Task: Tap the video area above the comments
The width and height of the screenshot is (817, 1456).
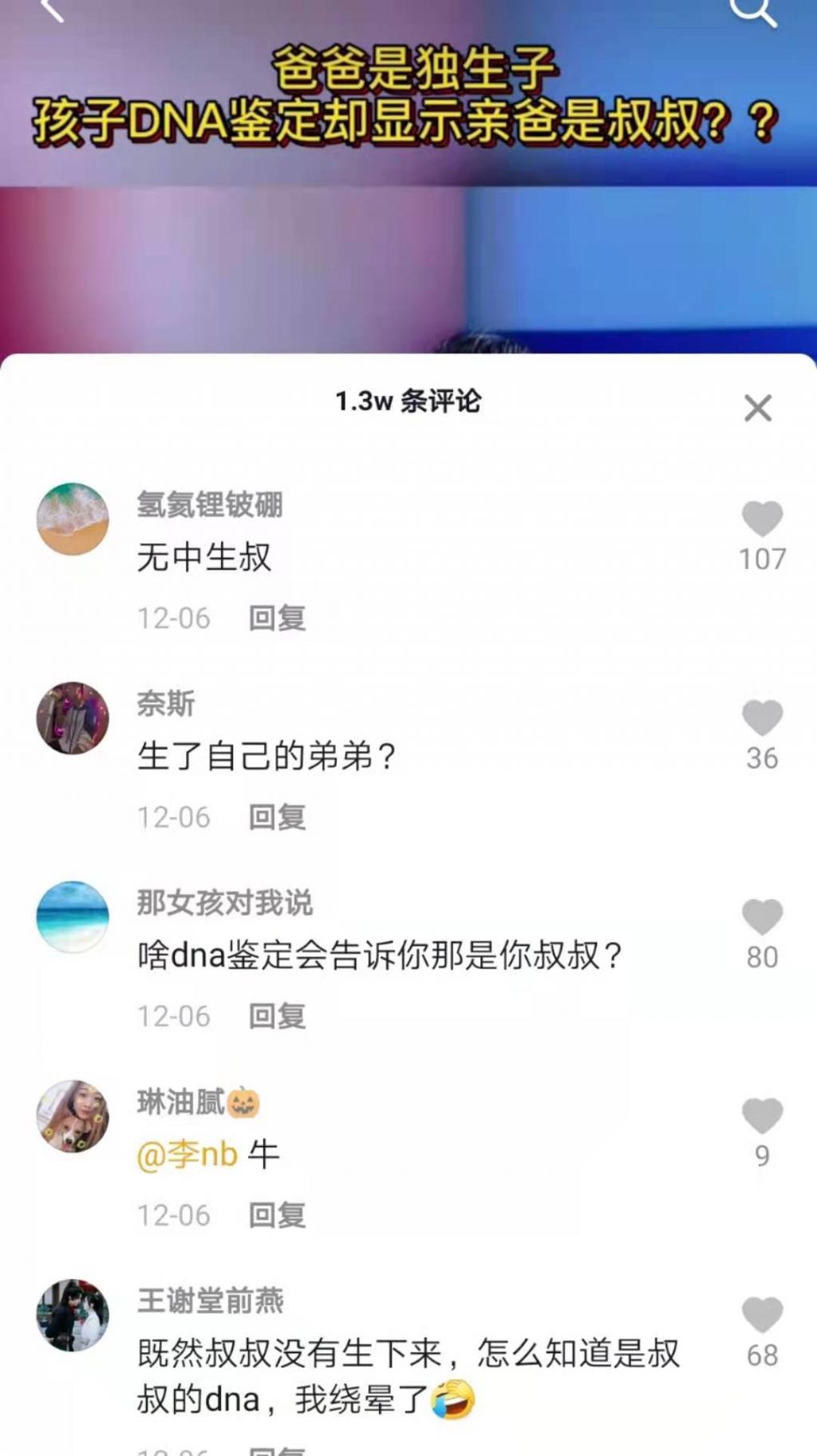Action: pos(408,263)
